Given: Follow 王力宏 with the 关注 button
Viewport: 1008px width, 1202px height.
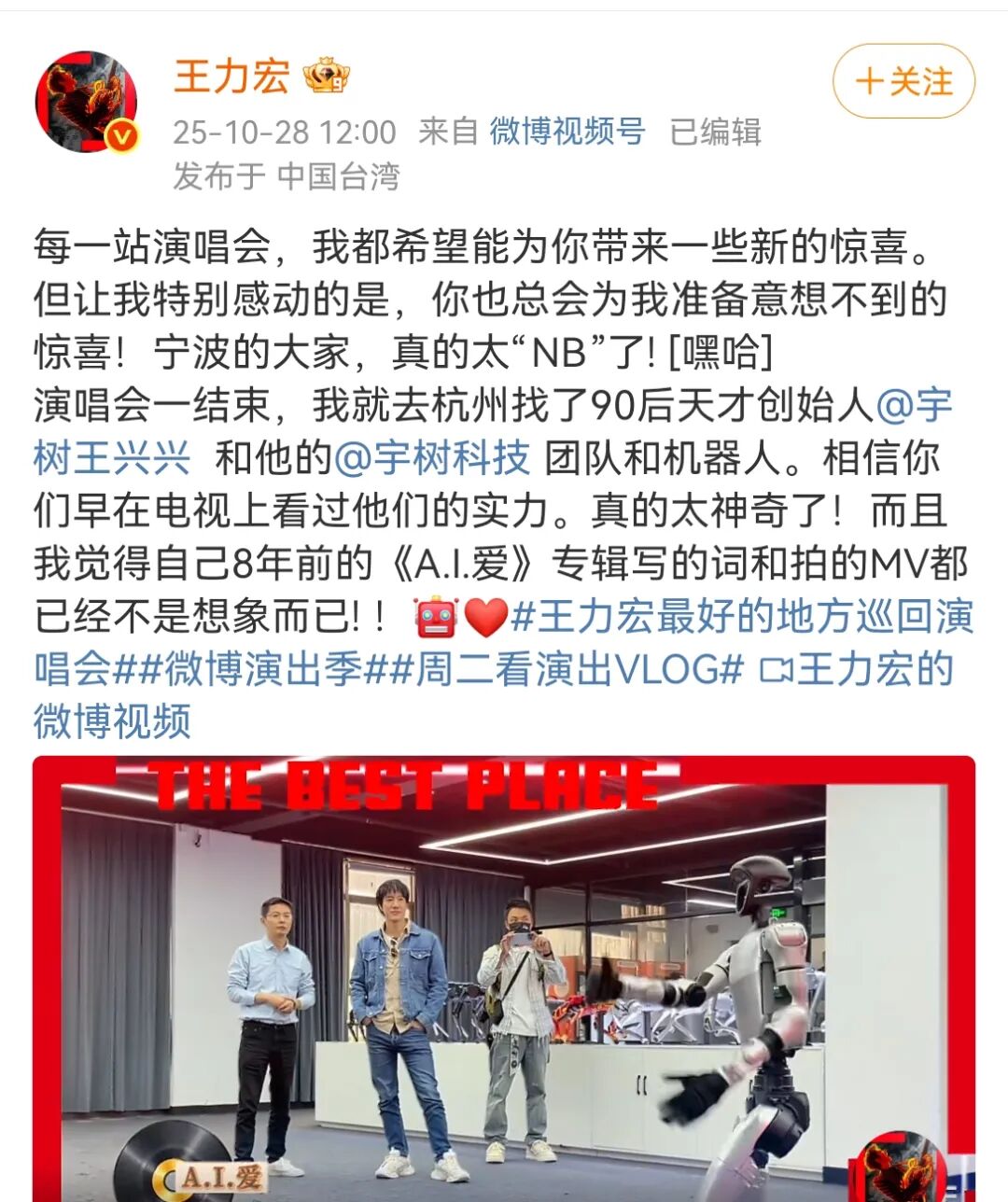Looking at the screenshot, I should (903, 81).
